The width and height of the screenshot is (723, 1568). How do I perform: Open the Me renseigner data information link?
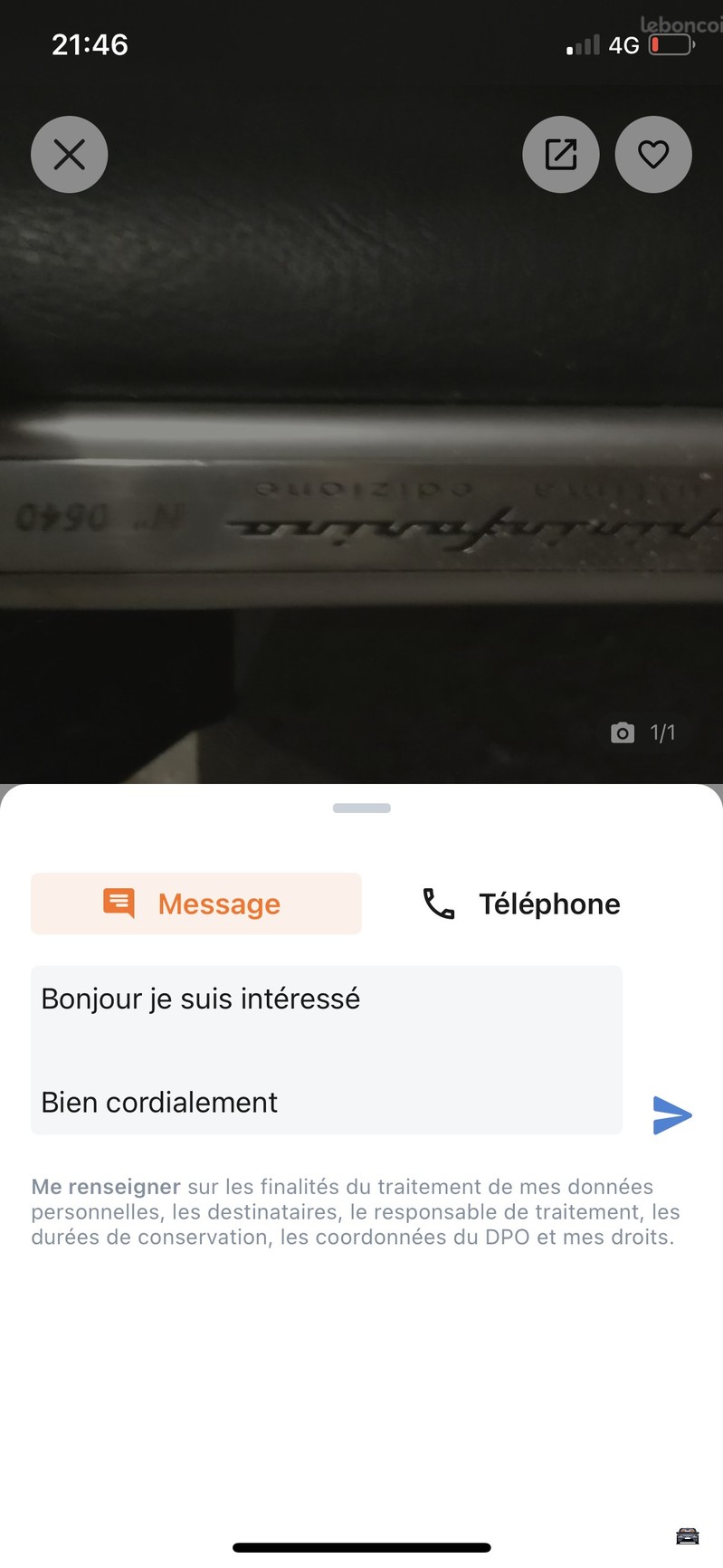coord(106,1186)
